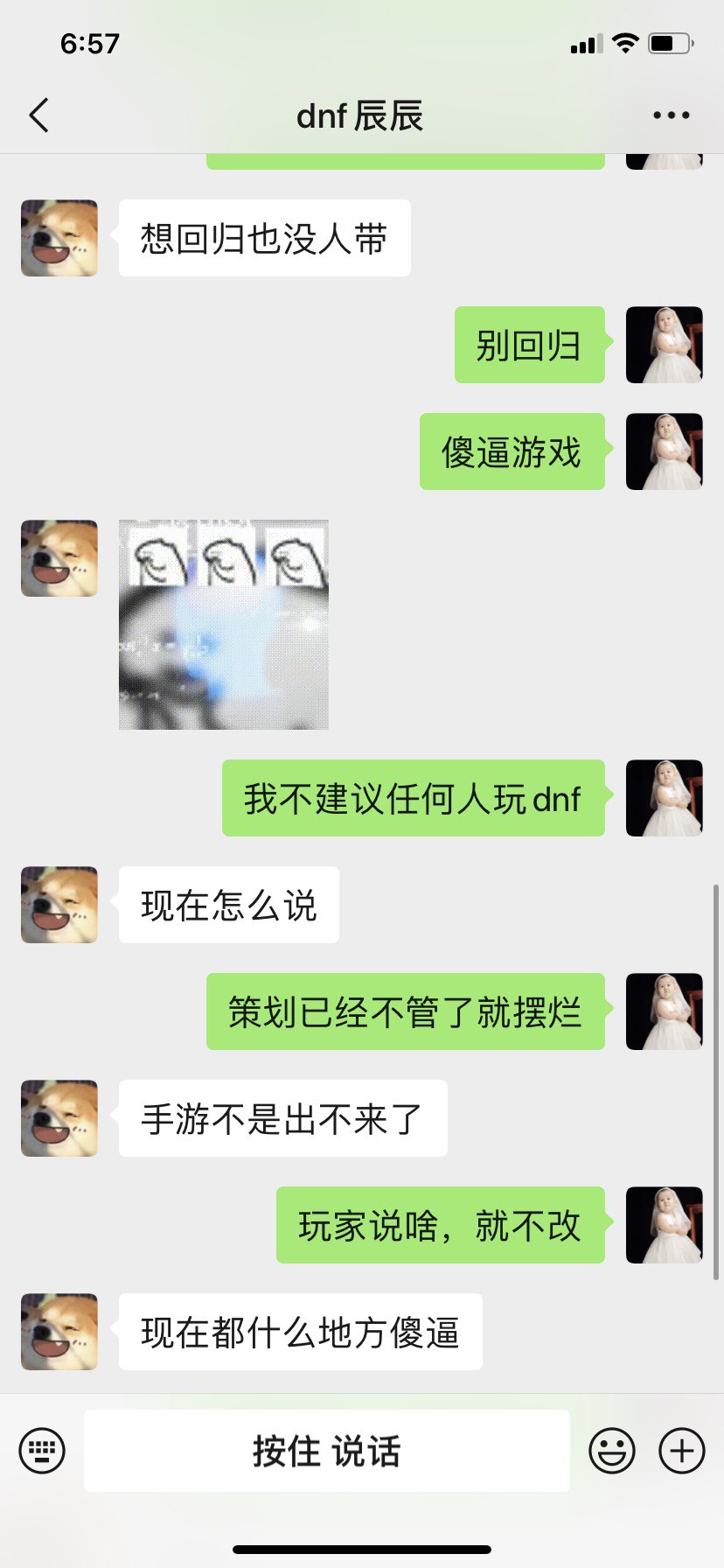Tap dog avatar beside 想回归也没人带
This screenshot has width=724, height=1568.
(x=59, y=238)
